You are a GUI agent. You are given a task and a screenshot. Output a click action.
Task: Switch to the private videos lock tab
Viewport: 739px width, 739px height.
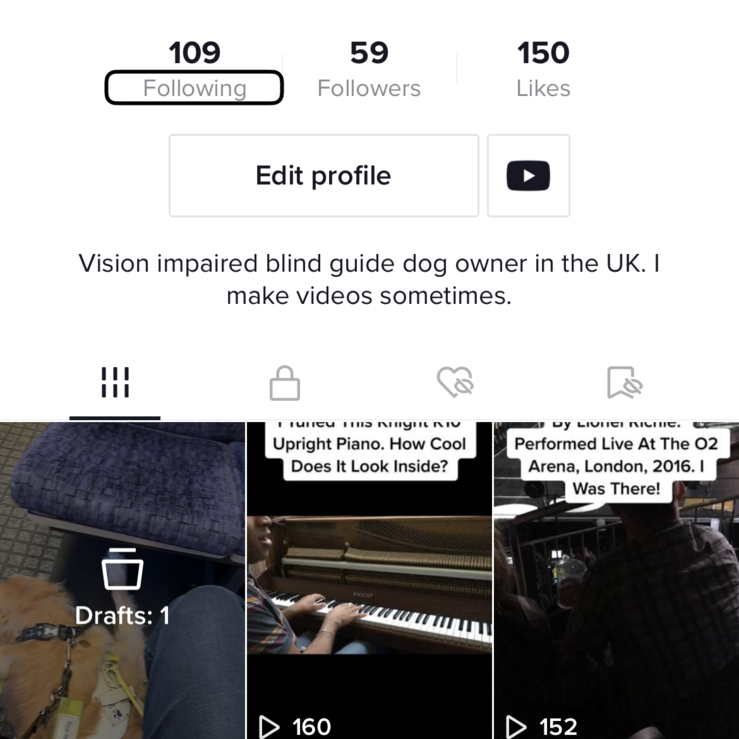click(x=285, y=382)
